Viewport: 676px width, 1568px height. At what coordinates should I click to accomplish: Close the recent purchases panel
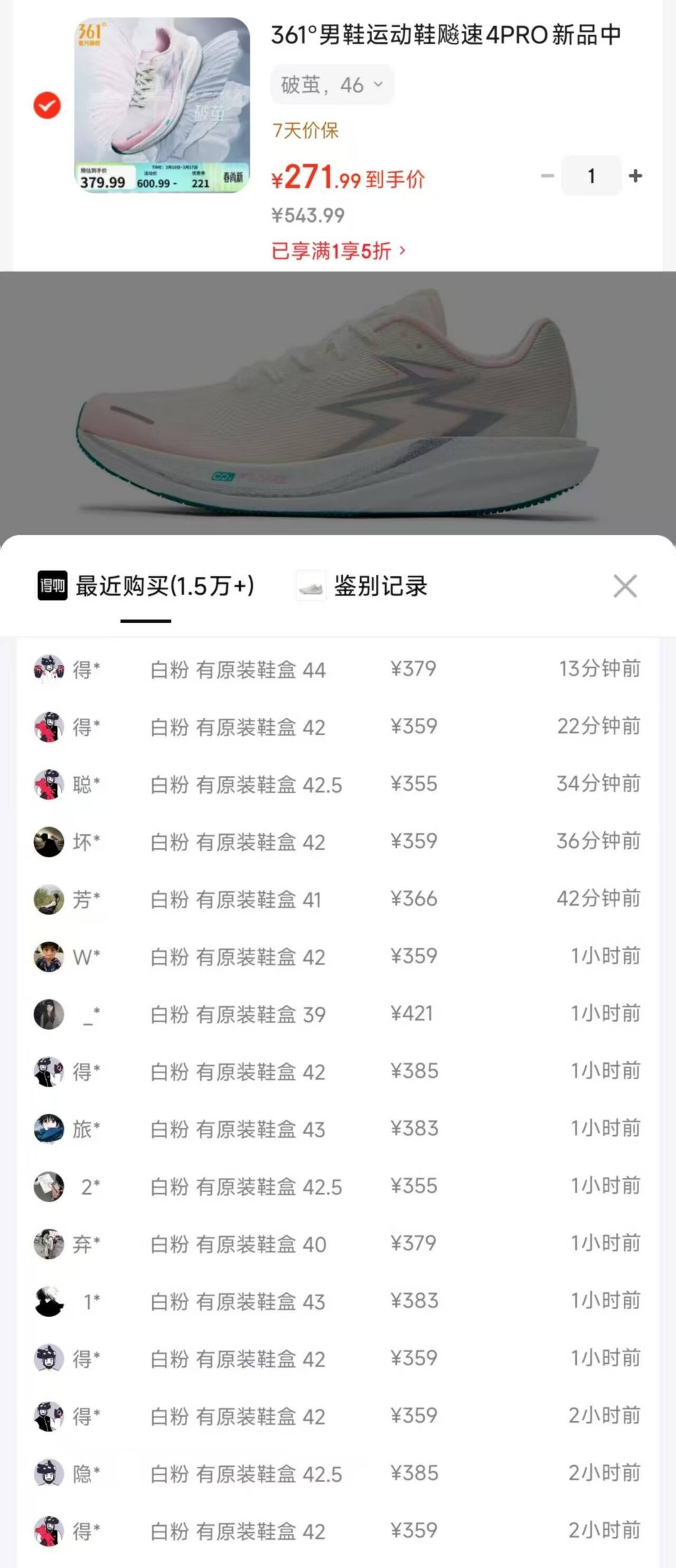[625, 586]
